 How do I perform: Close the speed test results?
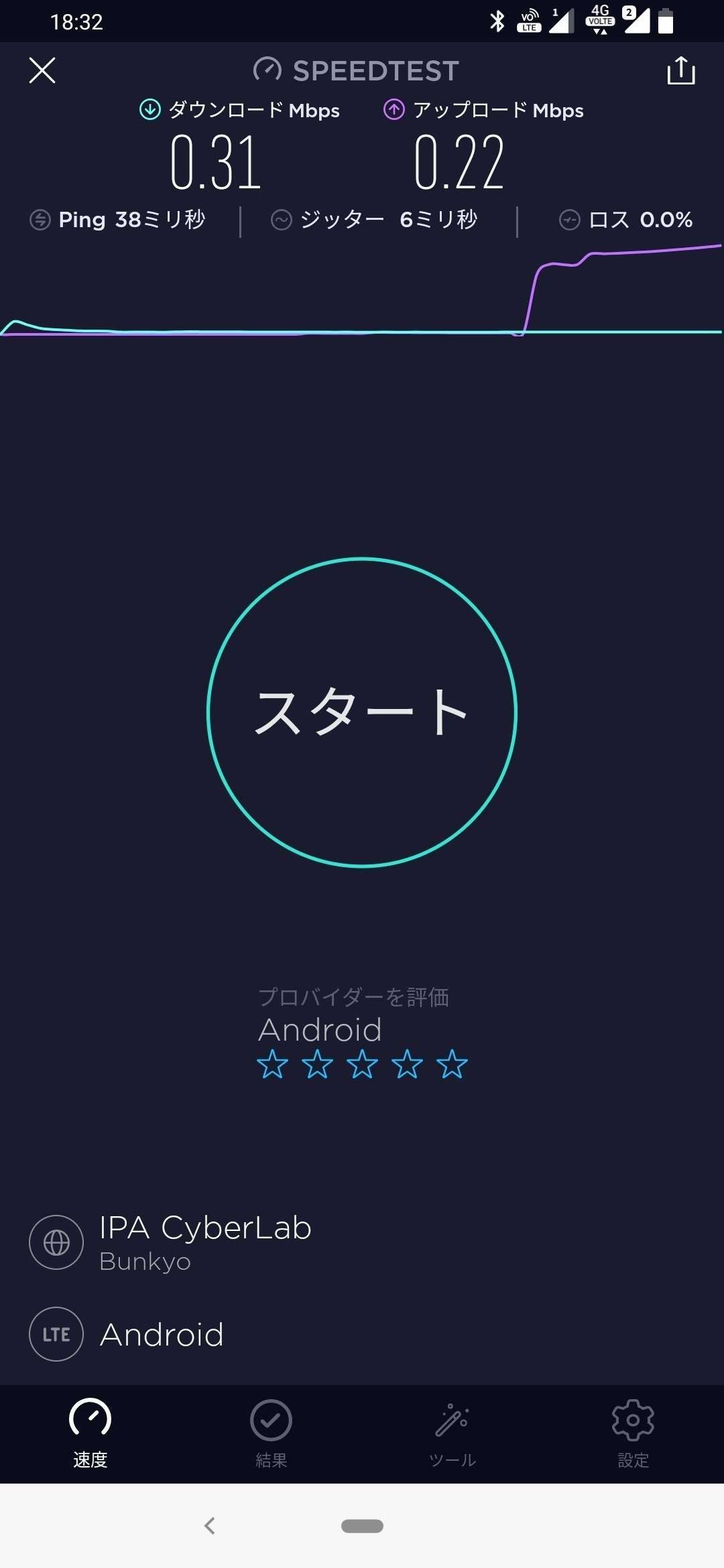(x=42, y=70)
